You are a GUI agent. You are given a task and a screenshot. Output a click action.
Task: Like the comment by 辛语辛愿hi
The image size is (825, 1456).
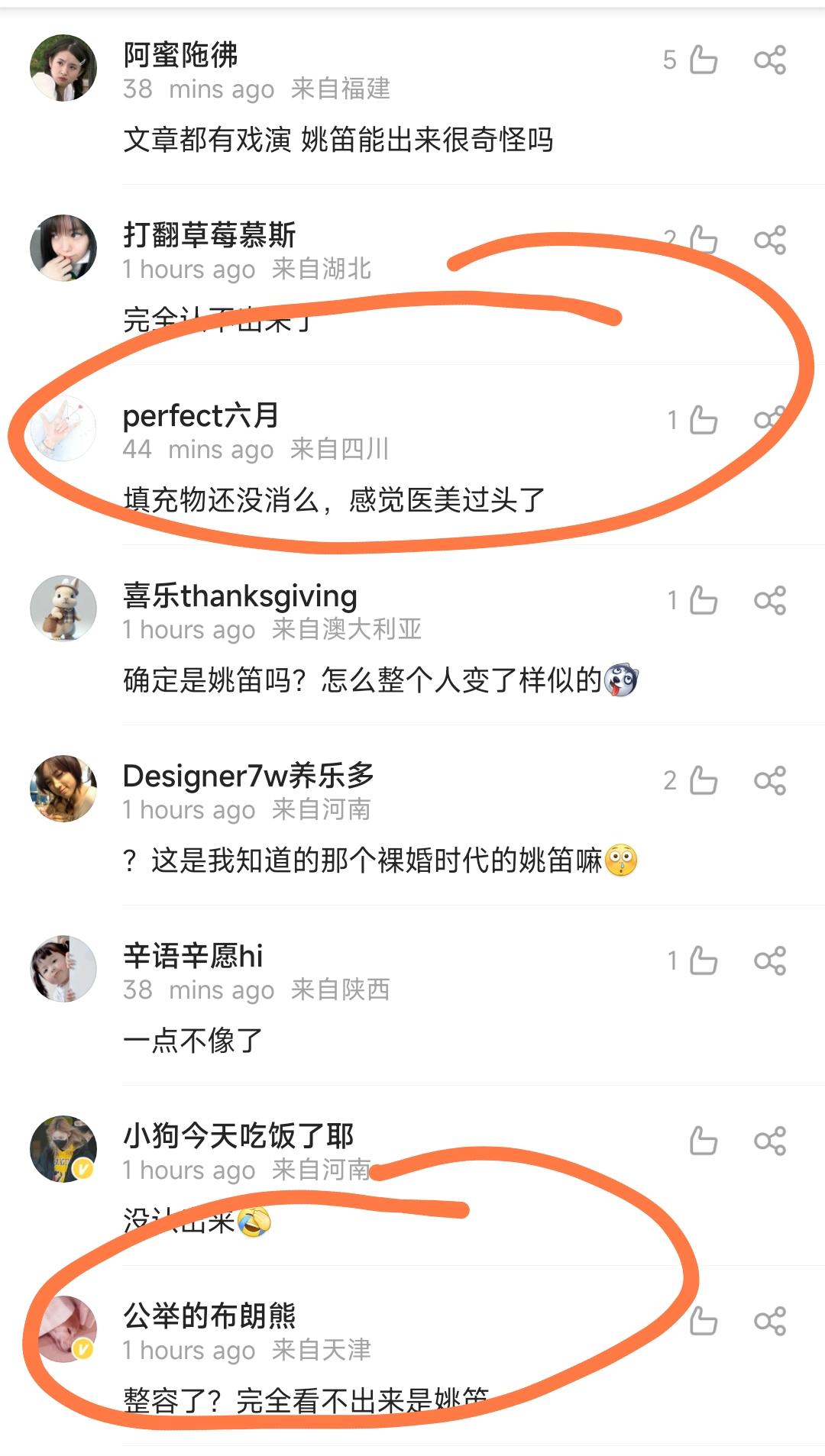tap(703, 960)
